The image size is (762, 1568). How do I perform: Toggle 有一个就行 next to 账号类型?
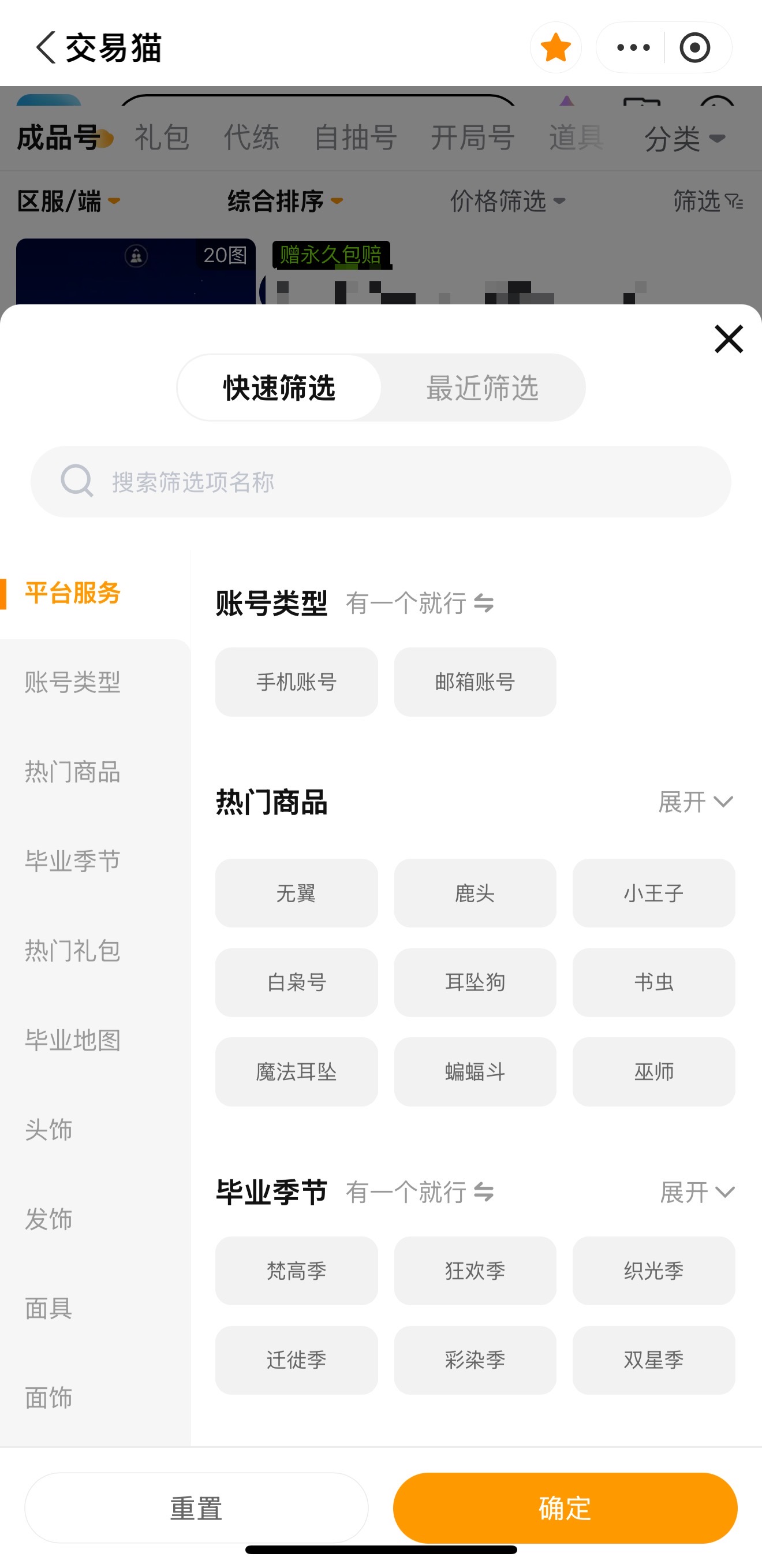[x=419, y=603]
